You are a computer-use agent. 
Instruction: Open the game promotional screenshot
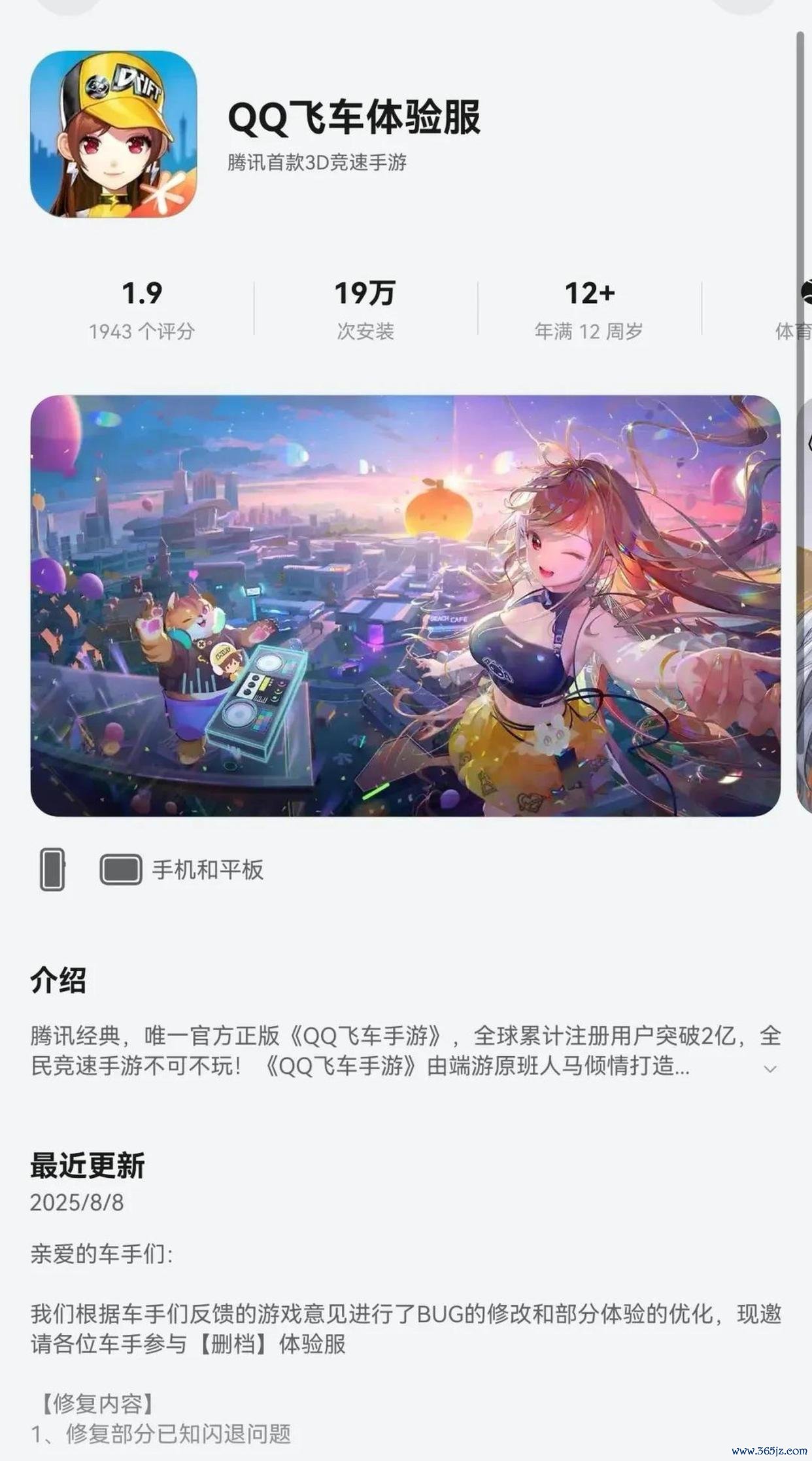405,606
